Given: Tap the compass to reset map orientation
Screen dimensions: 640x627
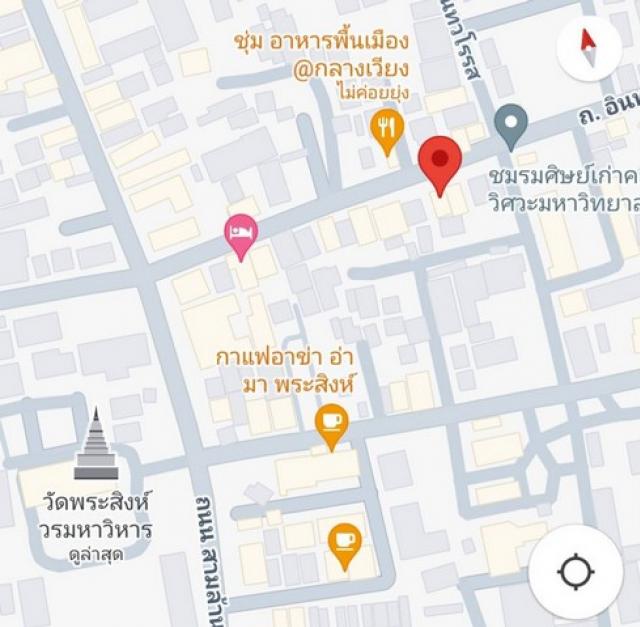Looking at the screenshot, I should pos(590,48).
